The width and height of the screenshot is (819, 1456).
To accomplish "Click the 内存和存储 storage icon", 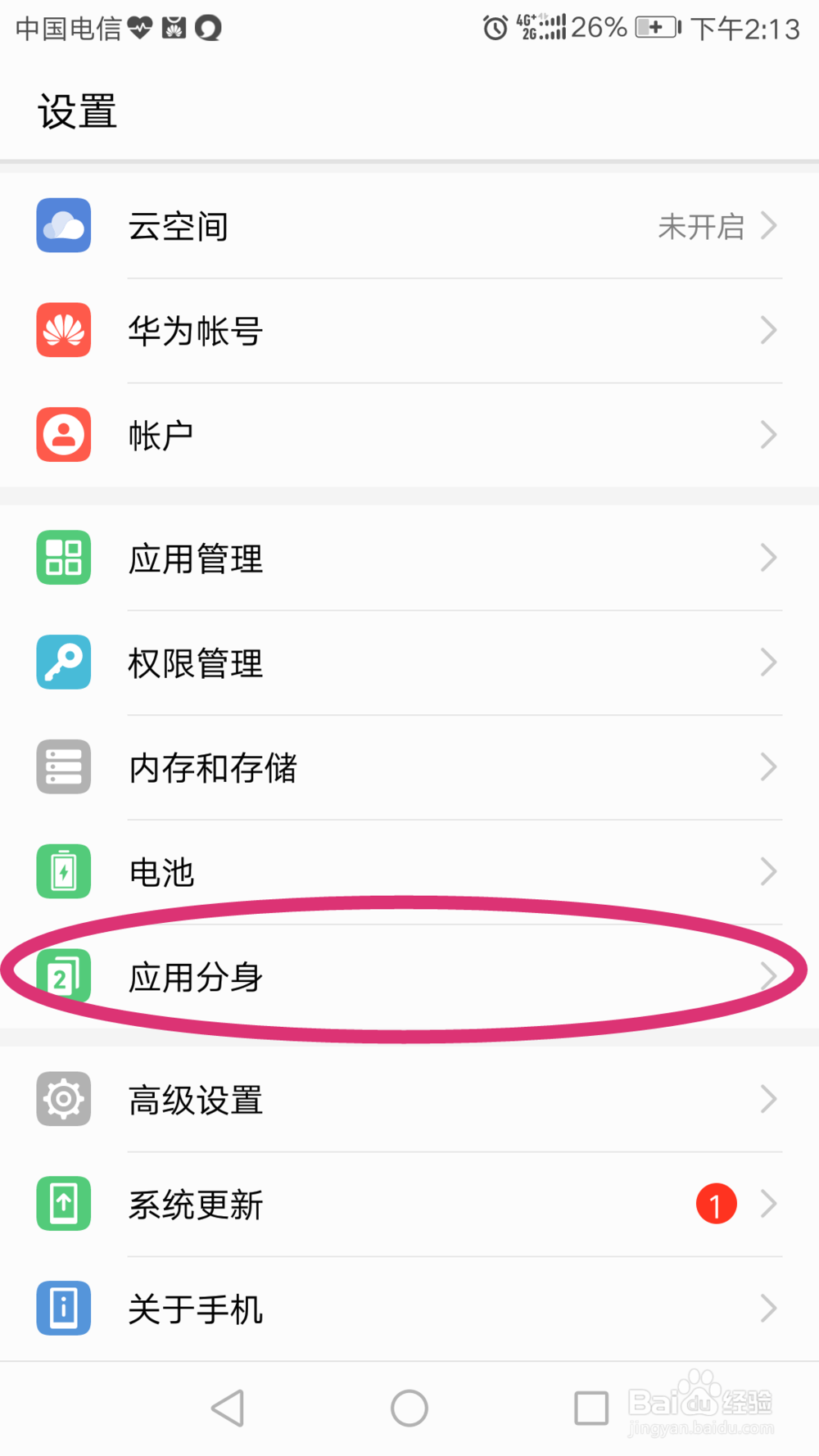I will point(63,766).
